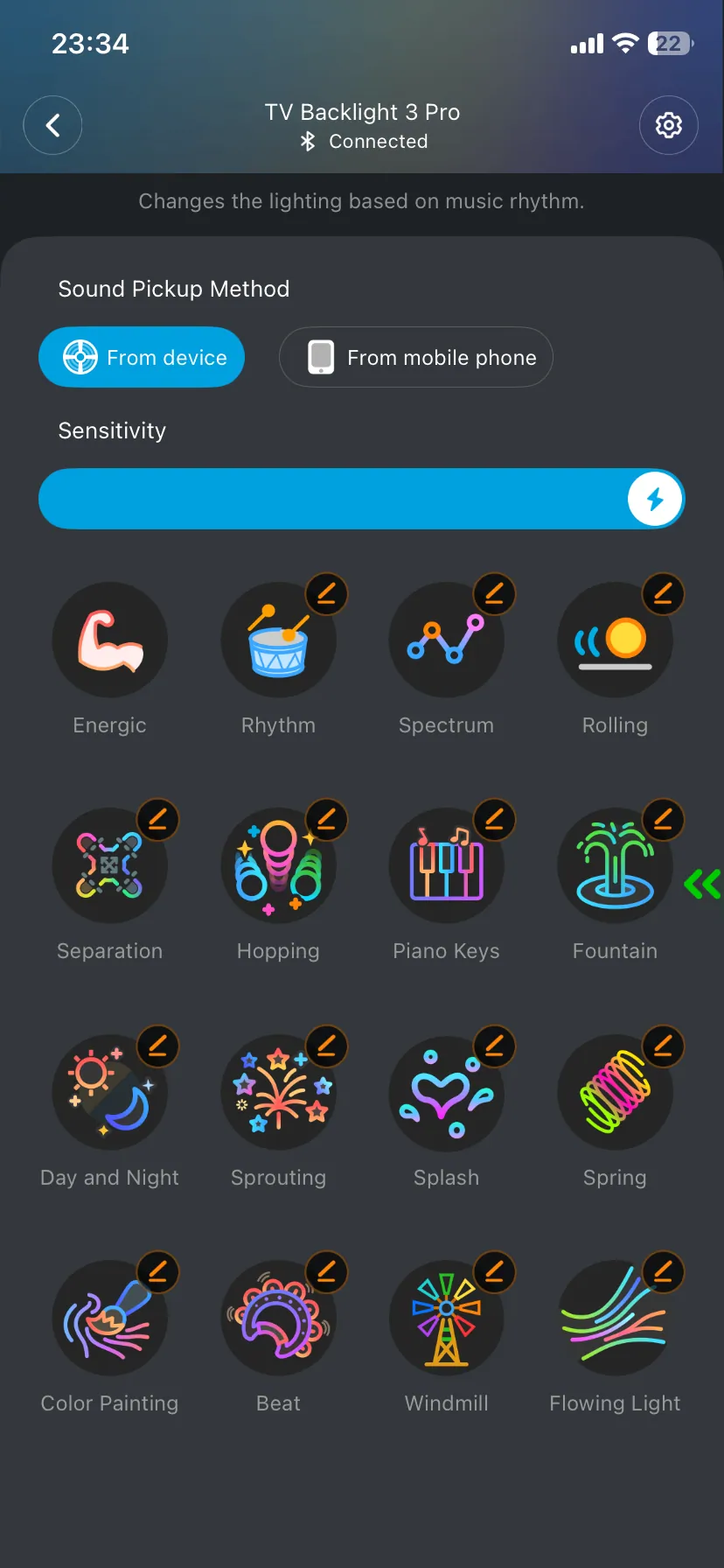Select the Energic music mode
This screenshot has width=724, height=1568.
(109, 640)
